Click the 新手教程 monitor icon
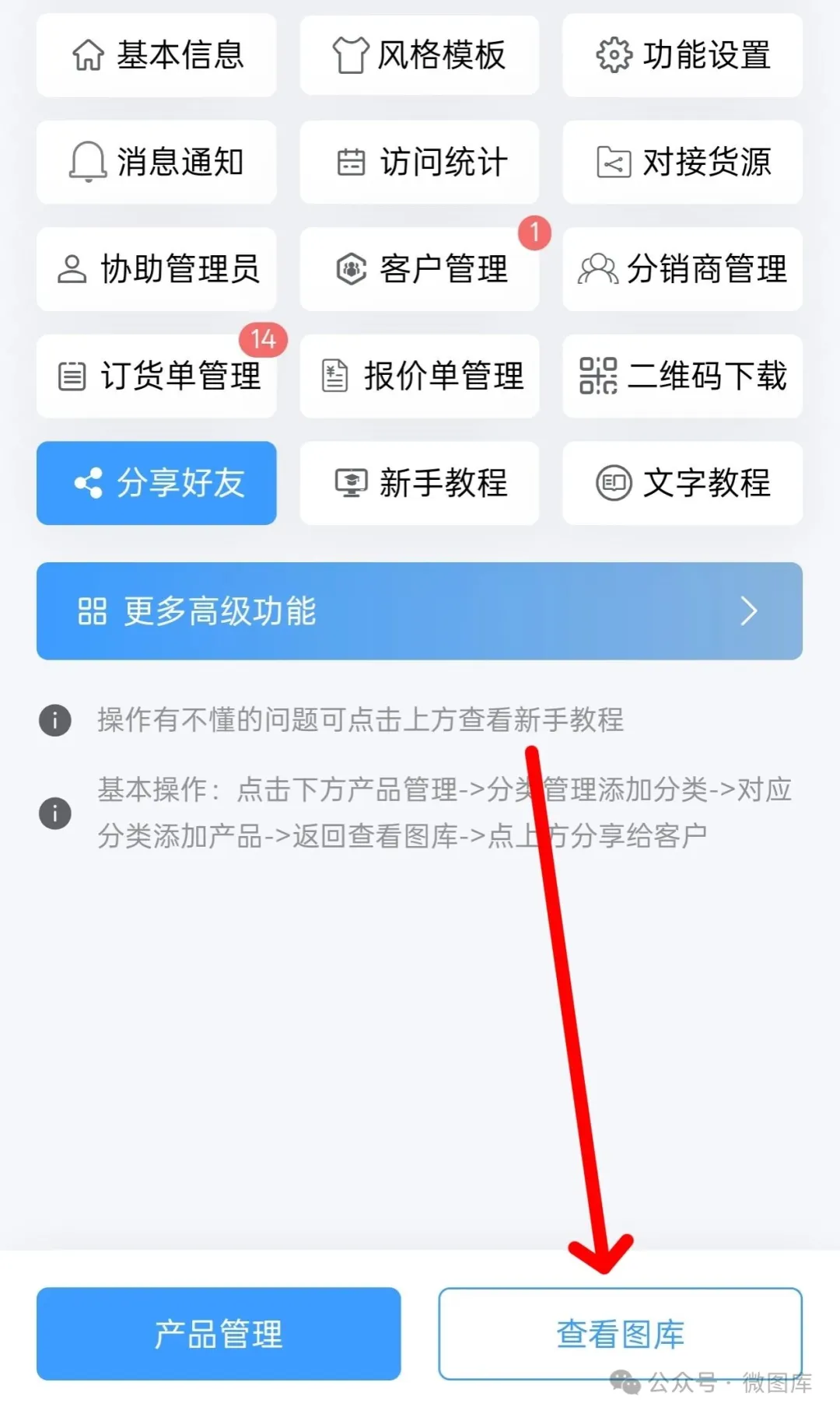The height and width of the screenshot is (1417, 840). [x=352, y=484]
